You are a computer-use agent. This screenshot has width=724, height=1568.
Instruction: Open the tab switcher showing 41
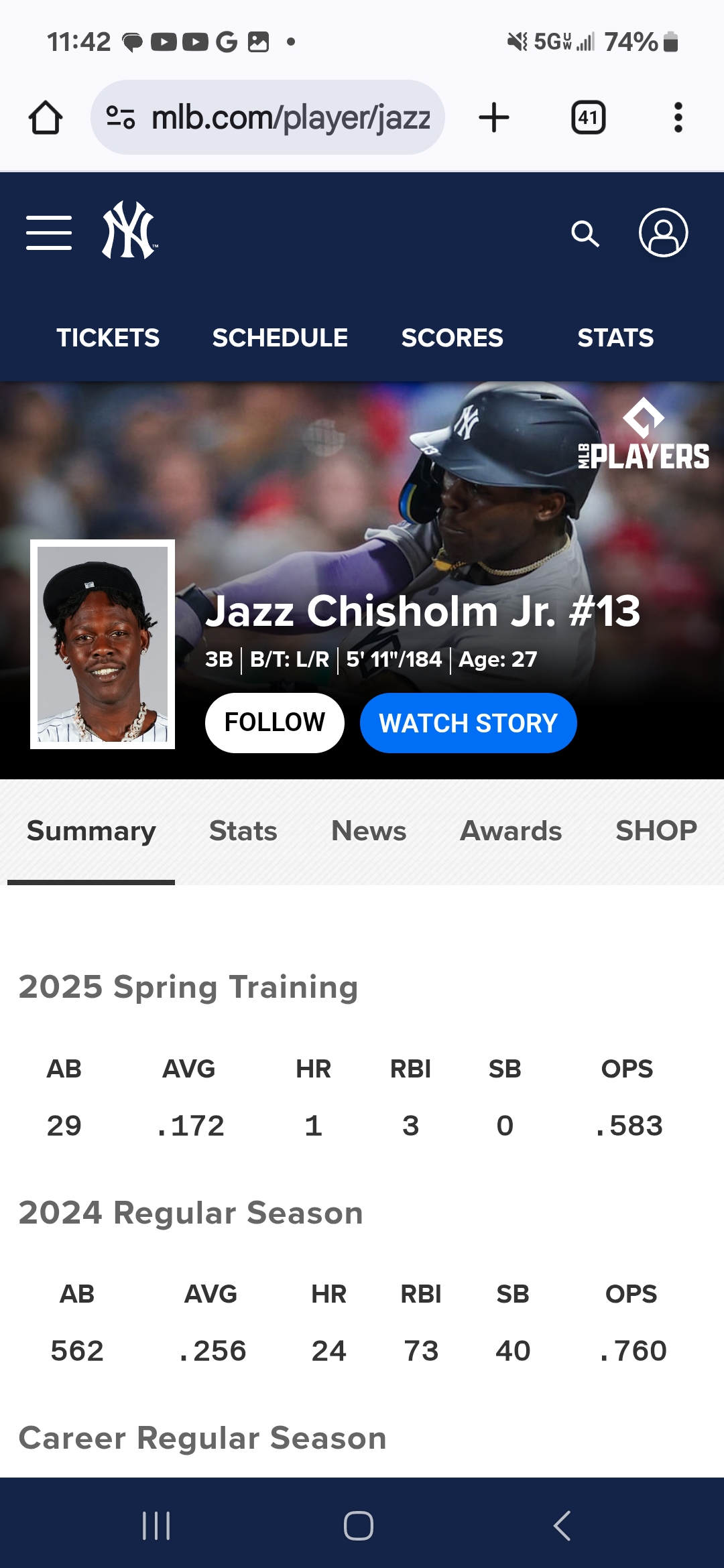(x=588, y=117)
